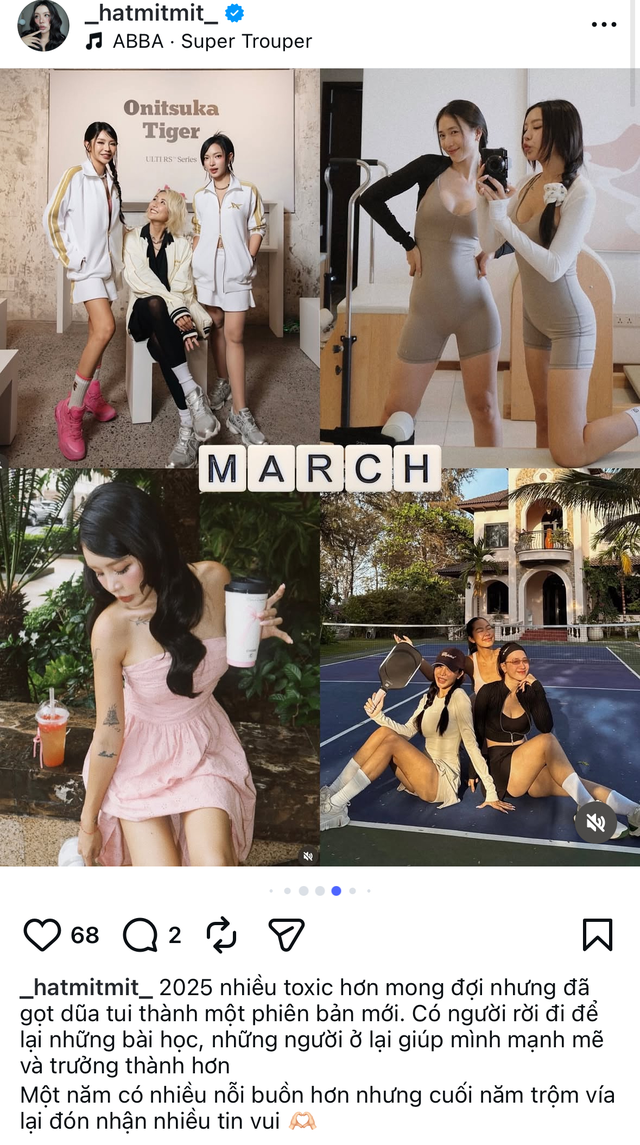Screen dimensions: 640x1145
Task: Repost this post
Action: pos(221,935)
